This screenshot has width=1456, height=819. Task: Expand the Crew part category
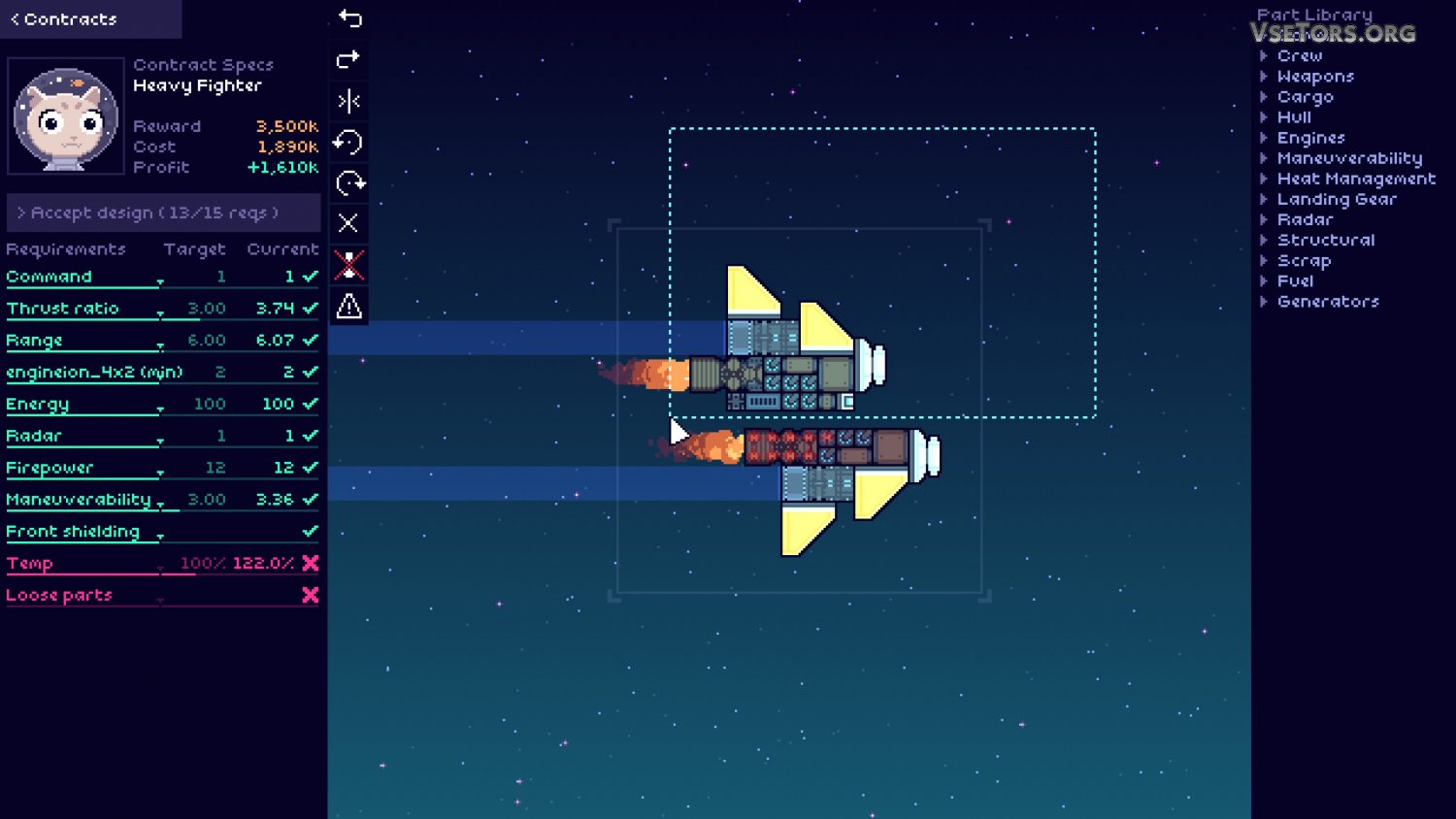1299,56
